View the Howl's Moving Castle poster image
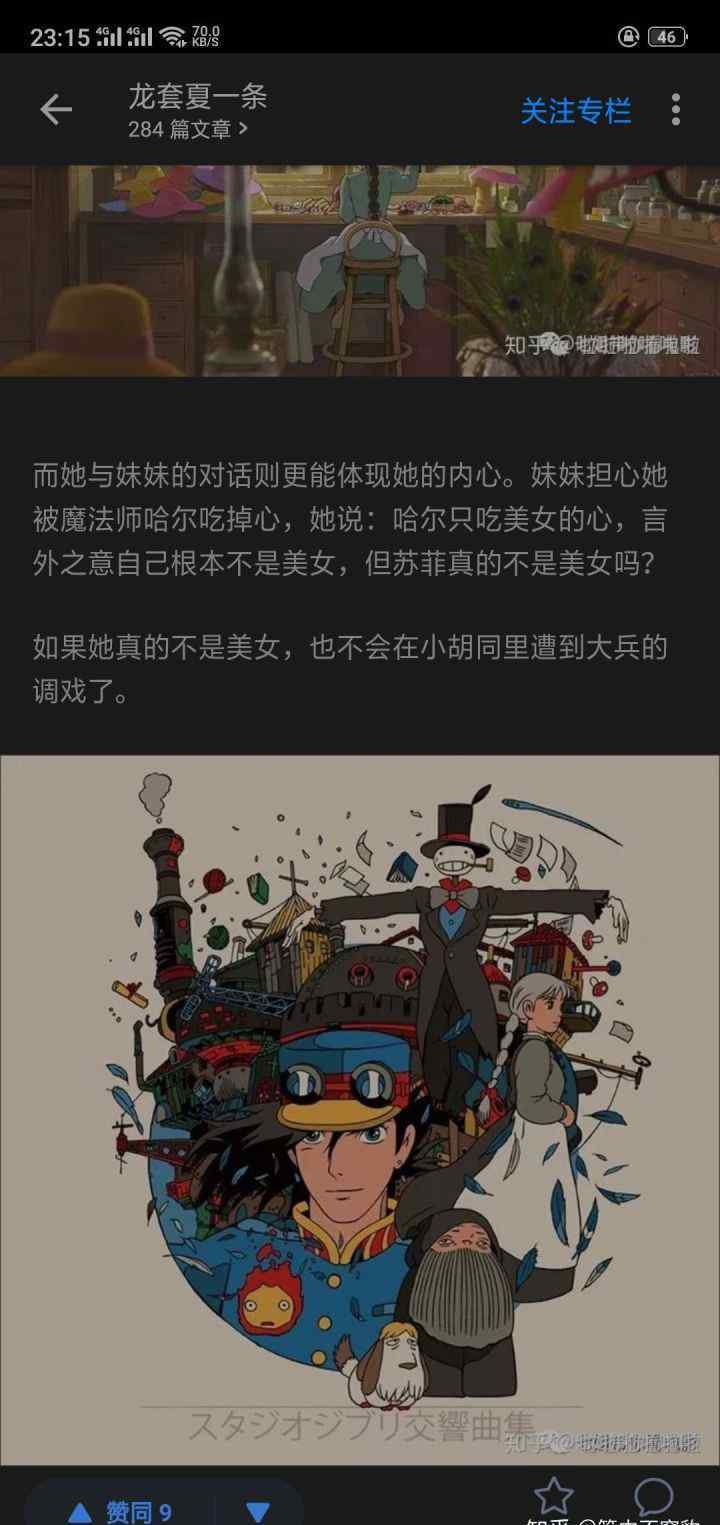 point(360,1110)
